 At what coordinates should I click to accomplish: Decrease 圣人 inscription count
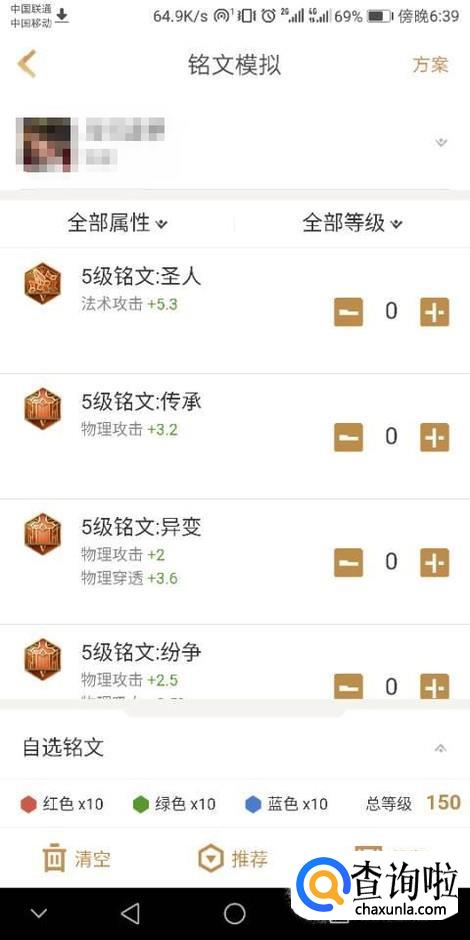[x=348, y=312]
